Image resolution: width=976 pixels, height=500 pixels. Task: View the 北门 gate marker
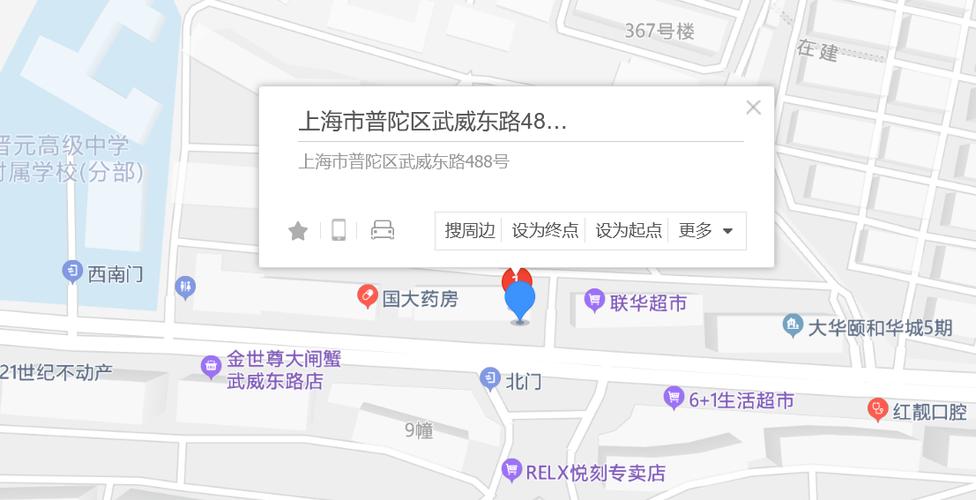point(490,378)
